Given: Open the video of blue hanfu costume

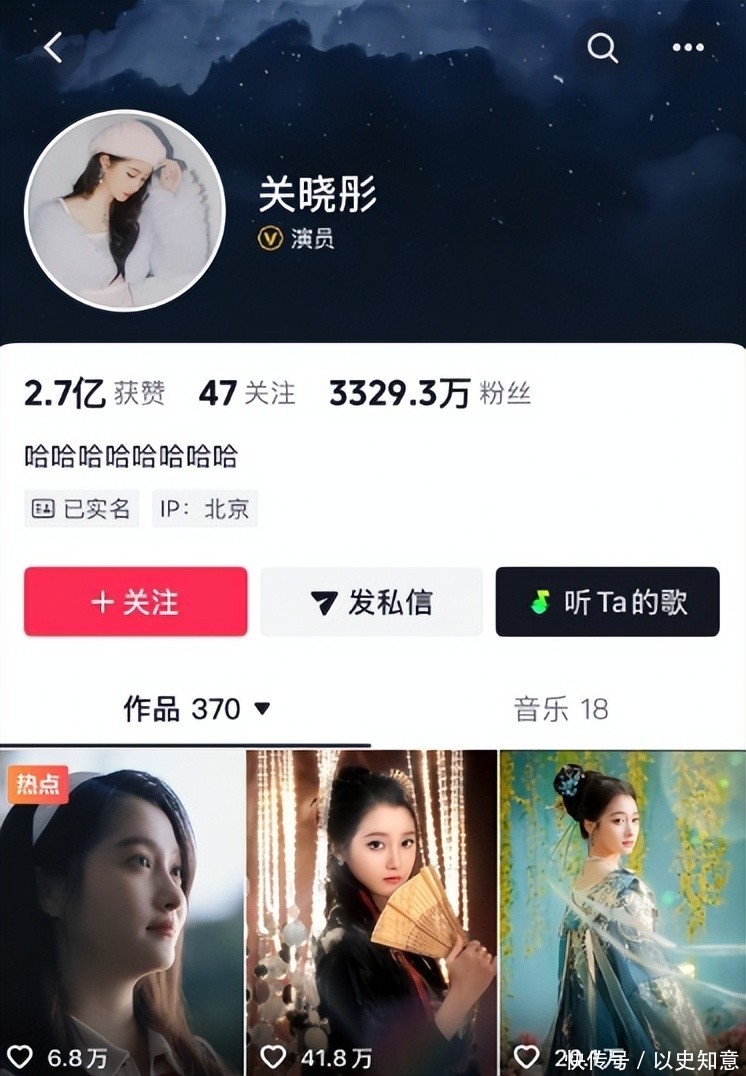Looking at the screenshot, I should click(621, 910).
